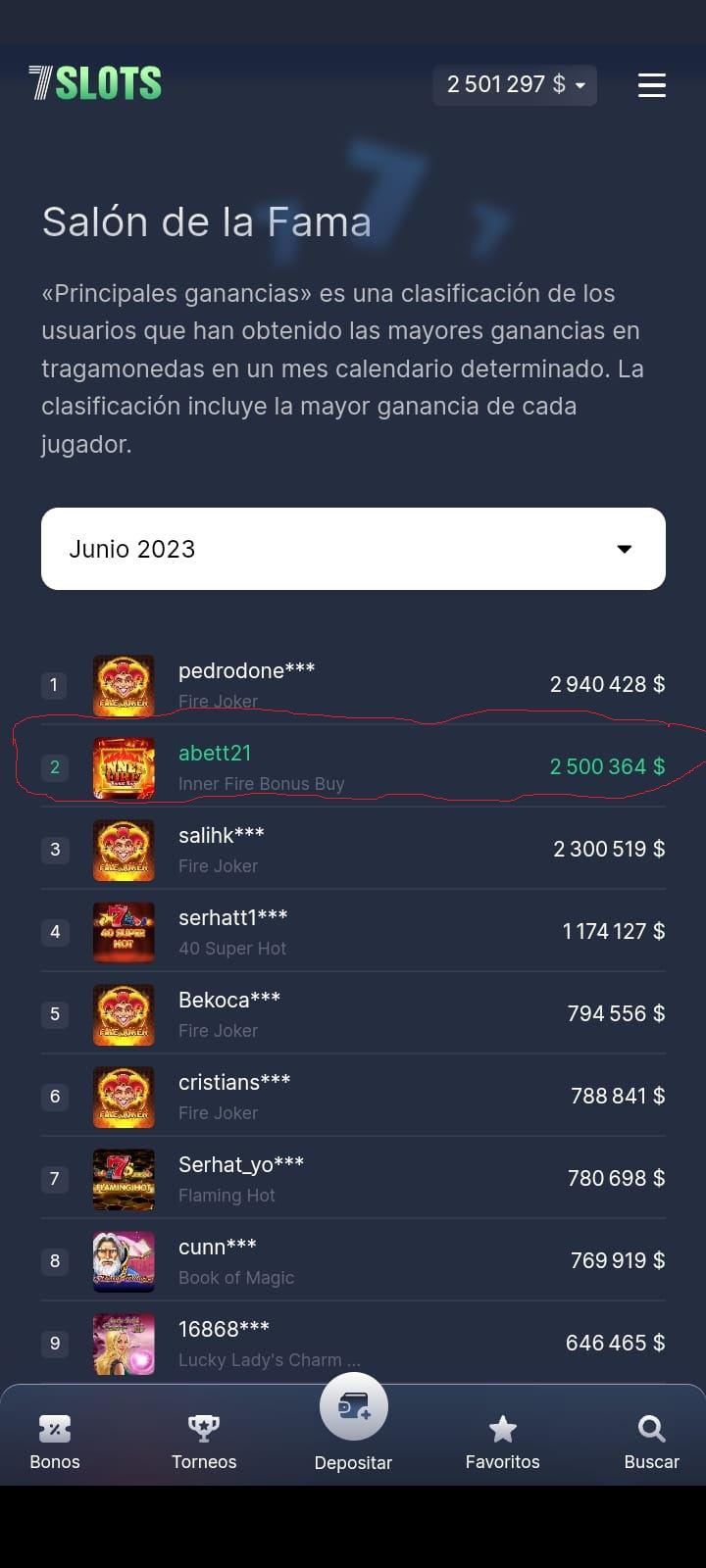Screen dimensions: 706x1568
Task: Open salihk*** Fire Joker entry
Action: coord(353,849)
